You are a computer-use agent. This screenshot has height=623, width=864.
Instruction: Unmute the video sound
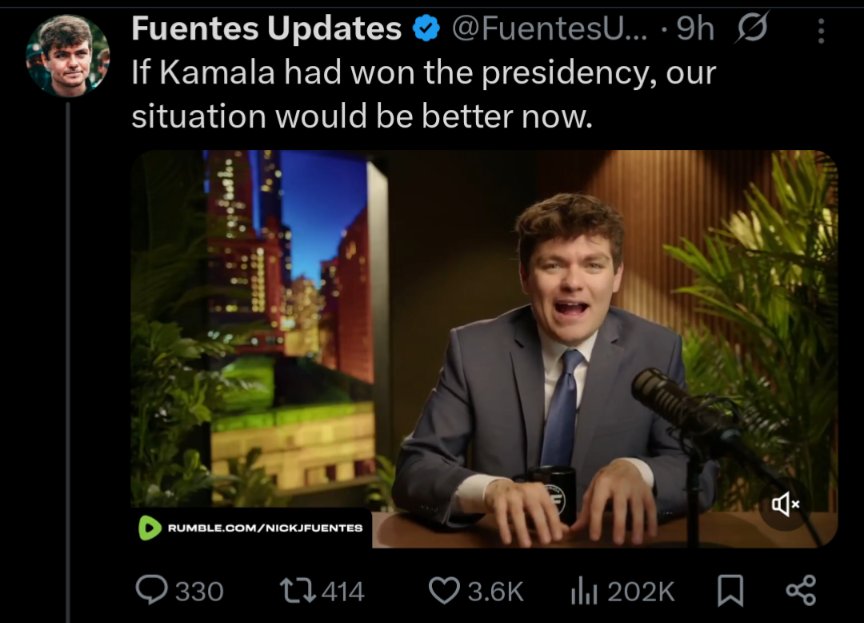pyautogui.click(x=786, y=505)
